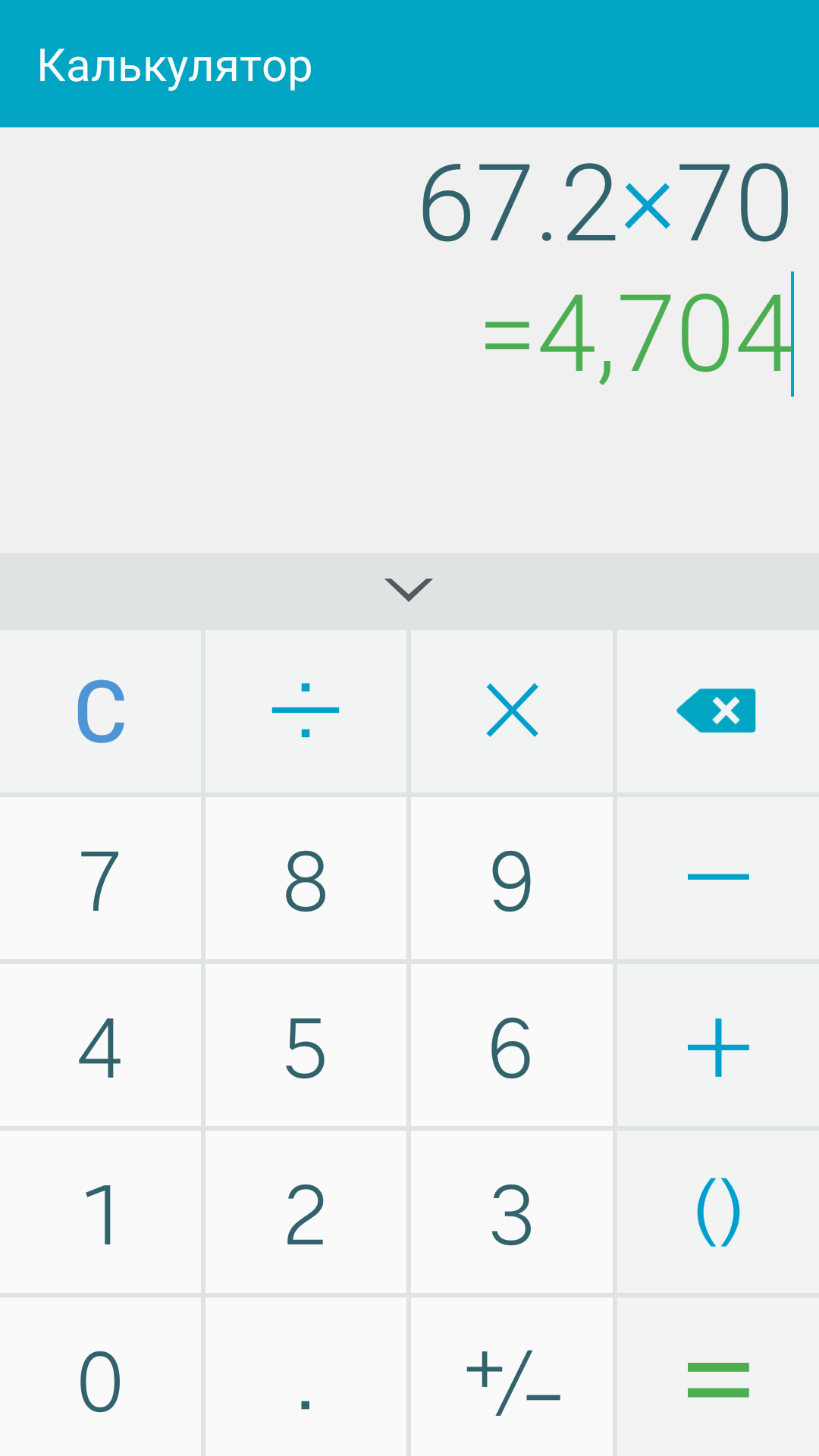
Task: Calculate result with the equals key
Action: pyautogui.click(x=718, y=1377)
